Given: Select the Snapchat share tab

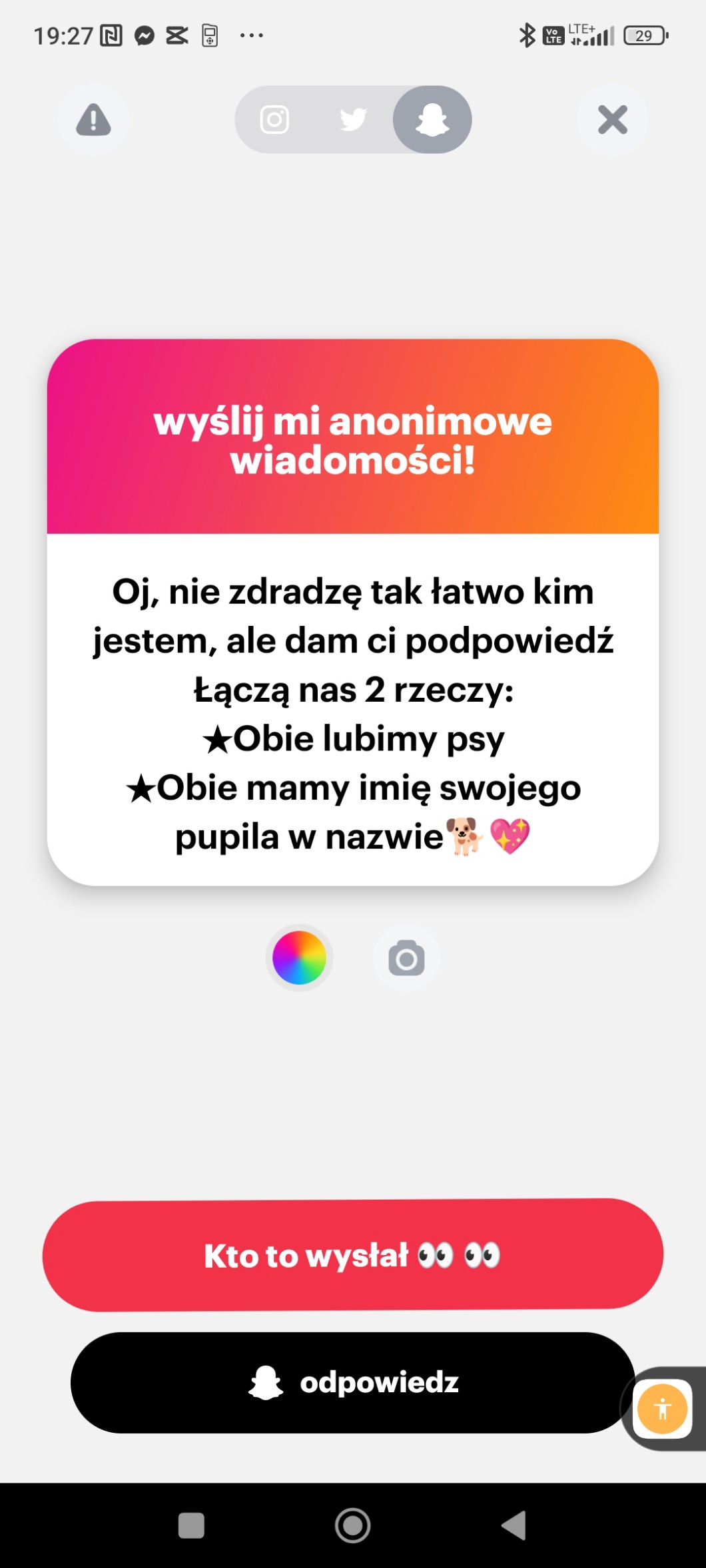Looking at the screenshot, I should (x=432, y=120).
